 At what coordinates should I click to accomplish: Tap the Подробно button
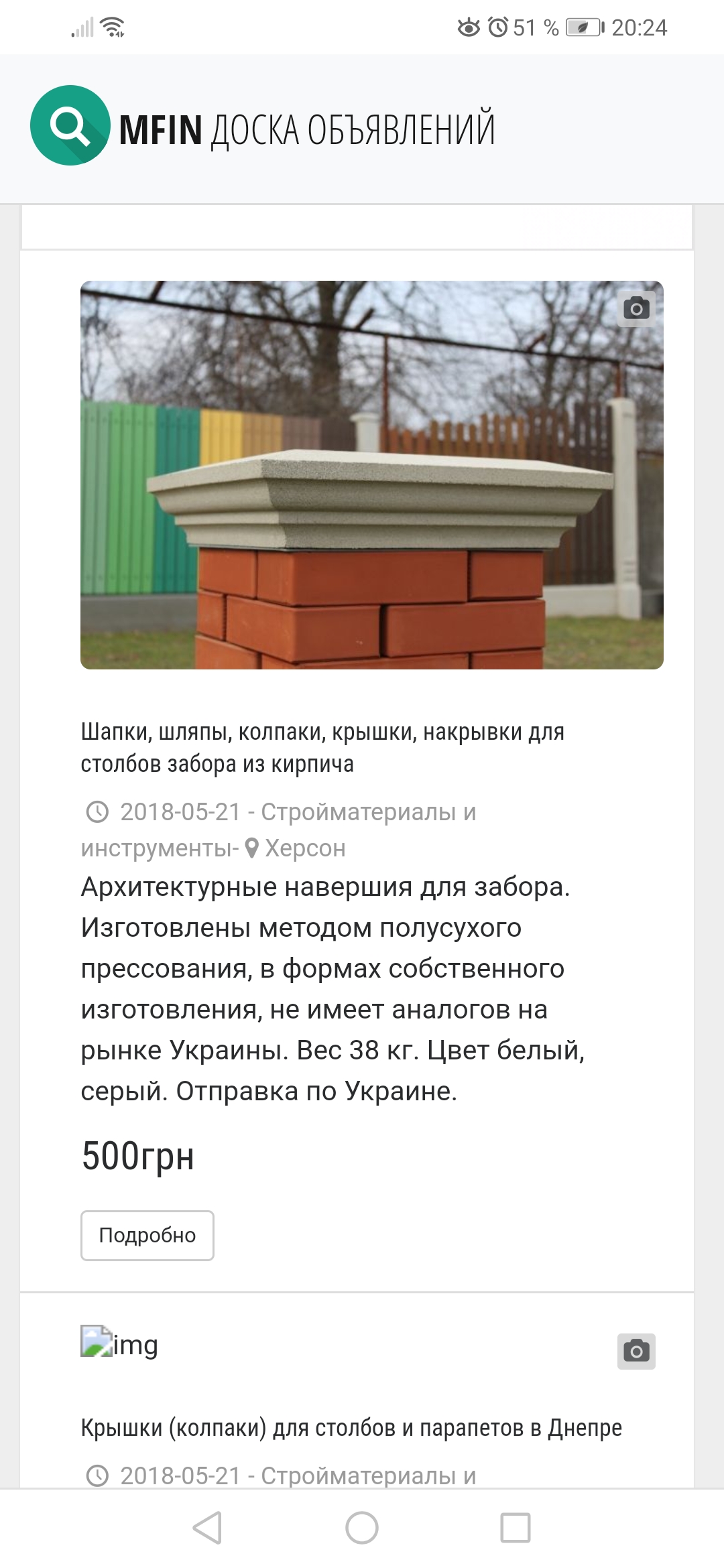pos(147,1235)
